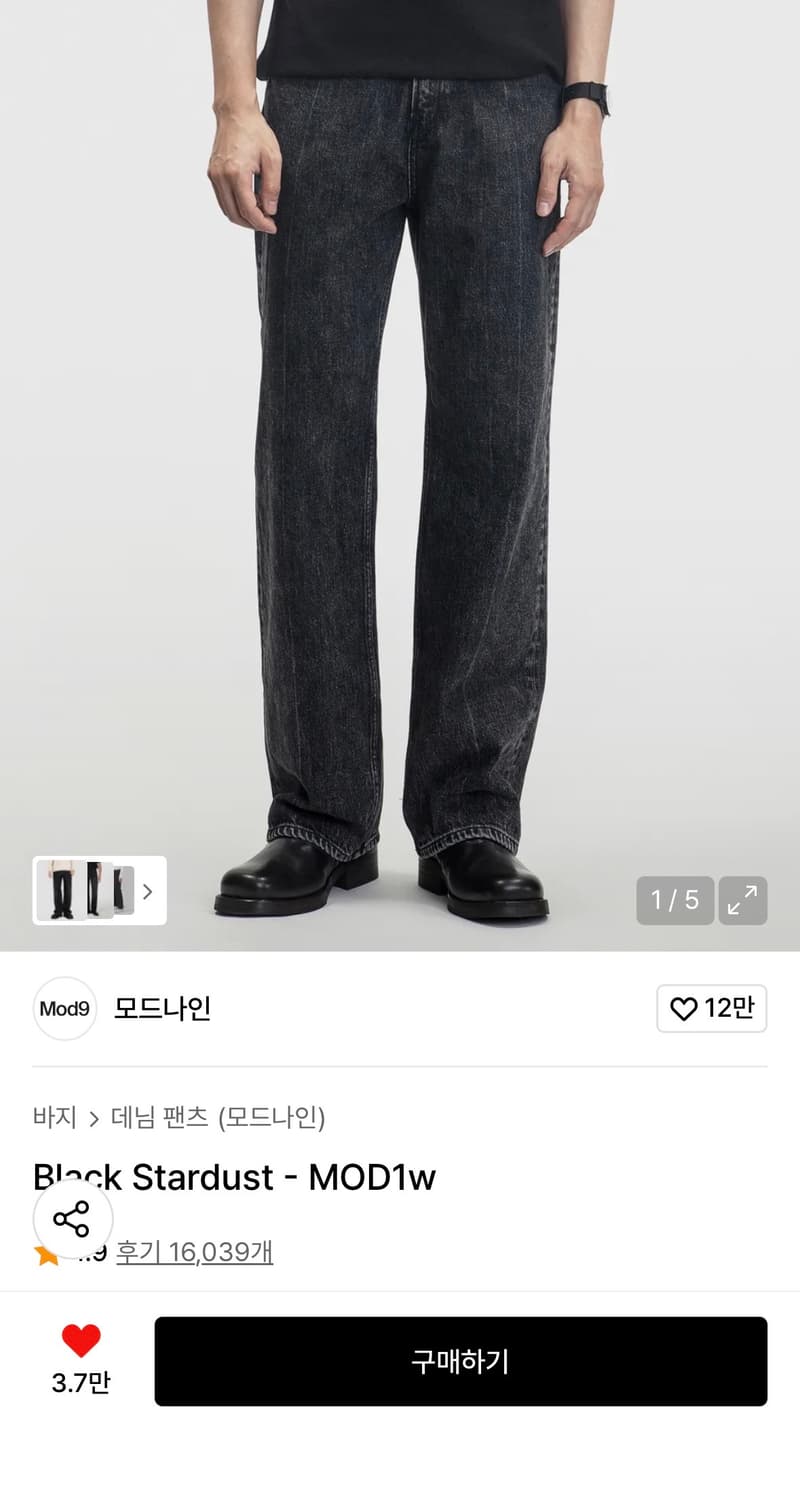Image resolution: width=800 pixels, height=1500 pixels.
Task: Click the 1/5 image counter badge
Action: [675, 901]
